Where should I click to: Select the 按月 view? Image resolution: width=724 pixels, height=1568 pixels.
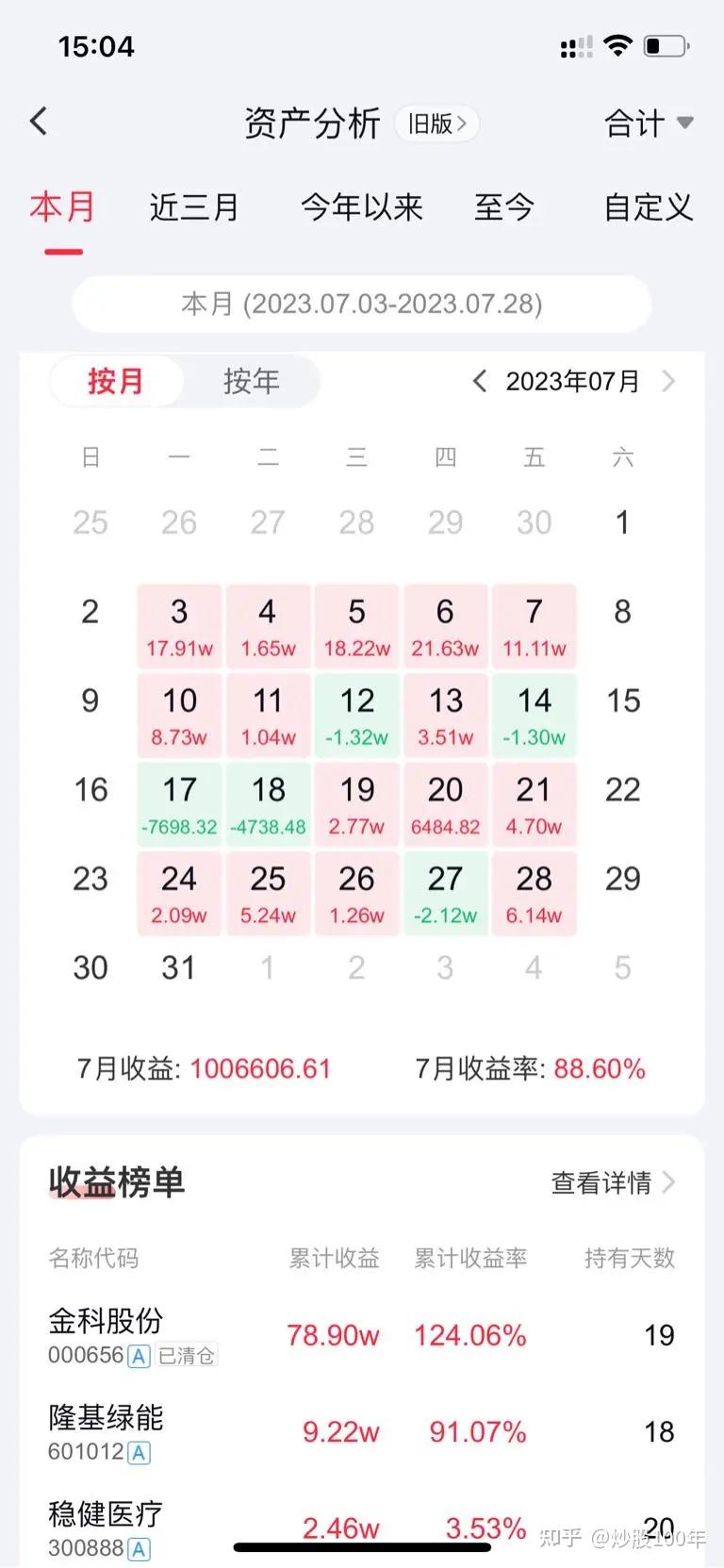(115, 381)
